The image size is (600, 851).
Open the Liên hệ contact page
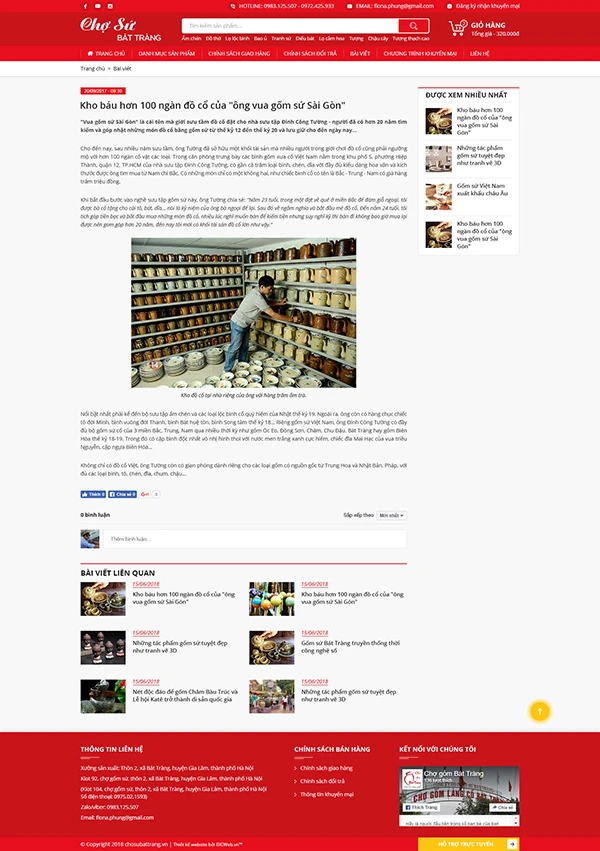tap(479, 52)
